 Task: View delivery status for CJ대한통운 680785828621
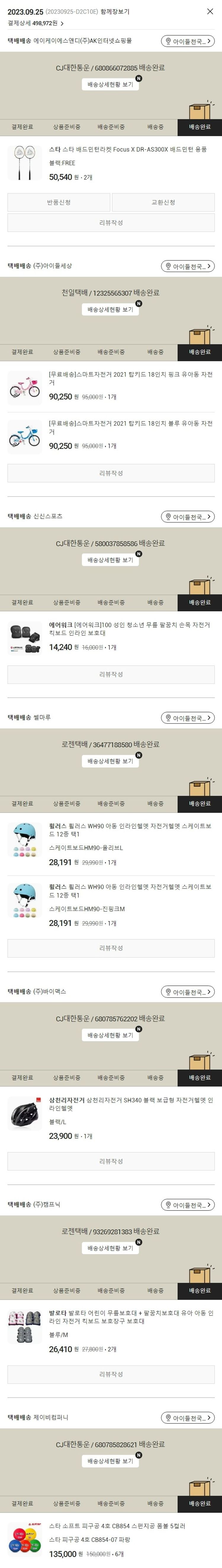110,1461
